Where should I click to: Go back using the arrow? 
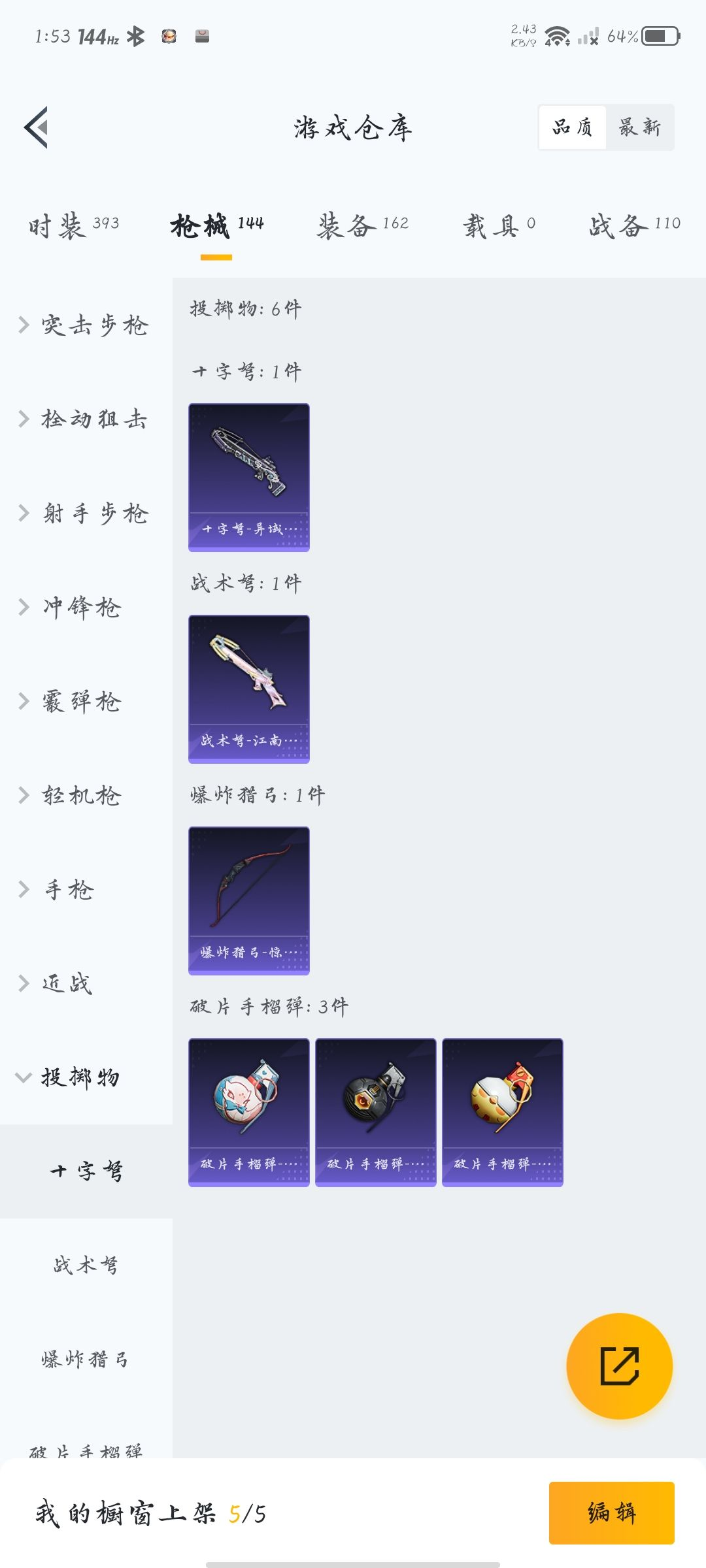pos(37,127)
